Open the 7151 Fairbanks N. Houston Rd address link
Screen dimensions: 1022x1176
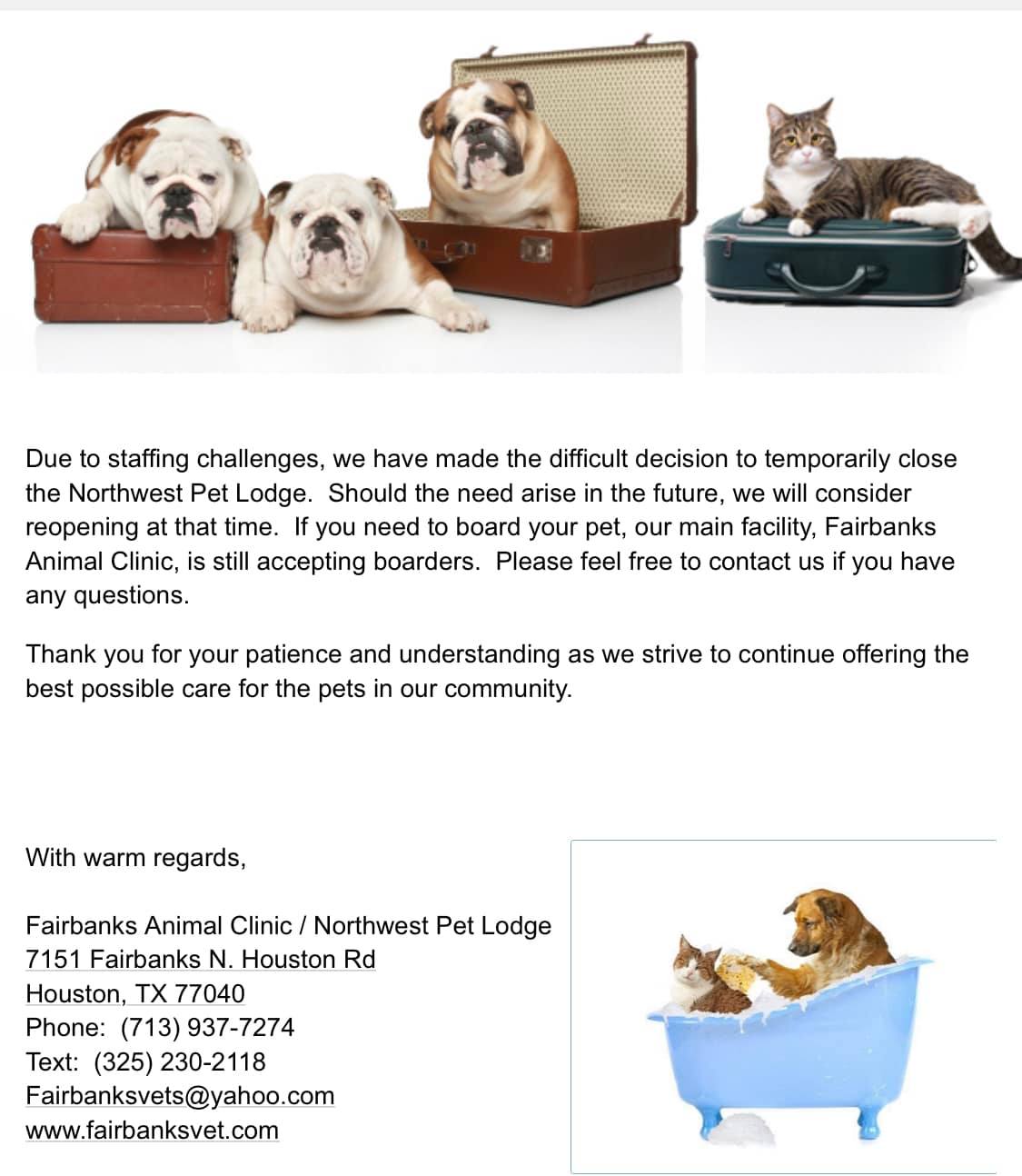tap(200, 960)
